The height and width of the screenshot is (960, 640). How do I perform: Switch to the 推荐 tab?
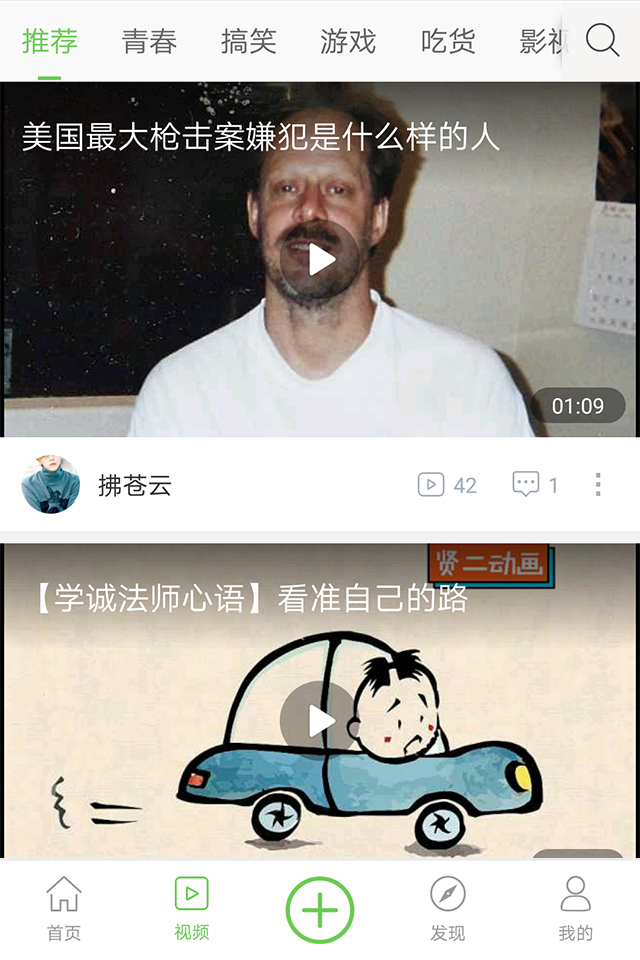coord(49,42)
